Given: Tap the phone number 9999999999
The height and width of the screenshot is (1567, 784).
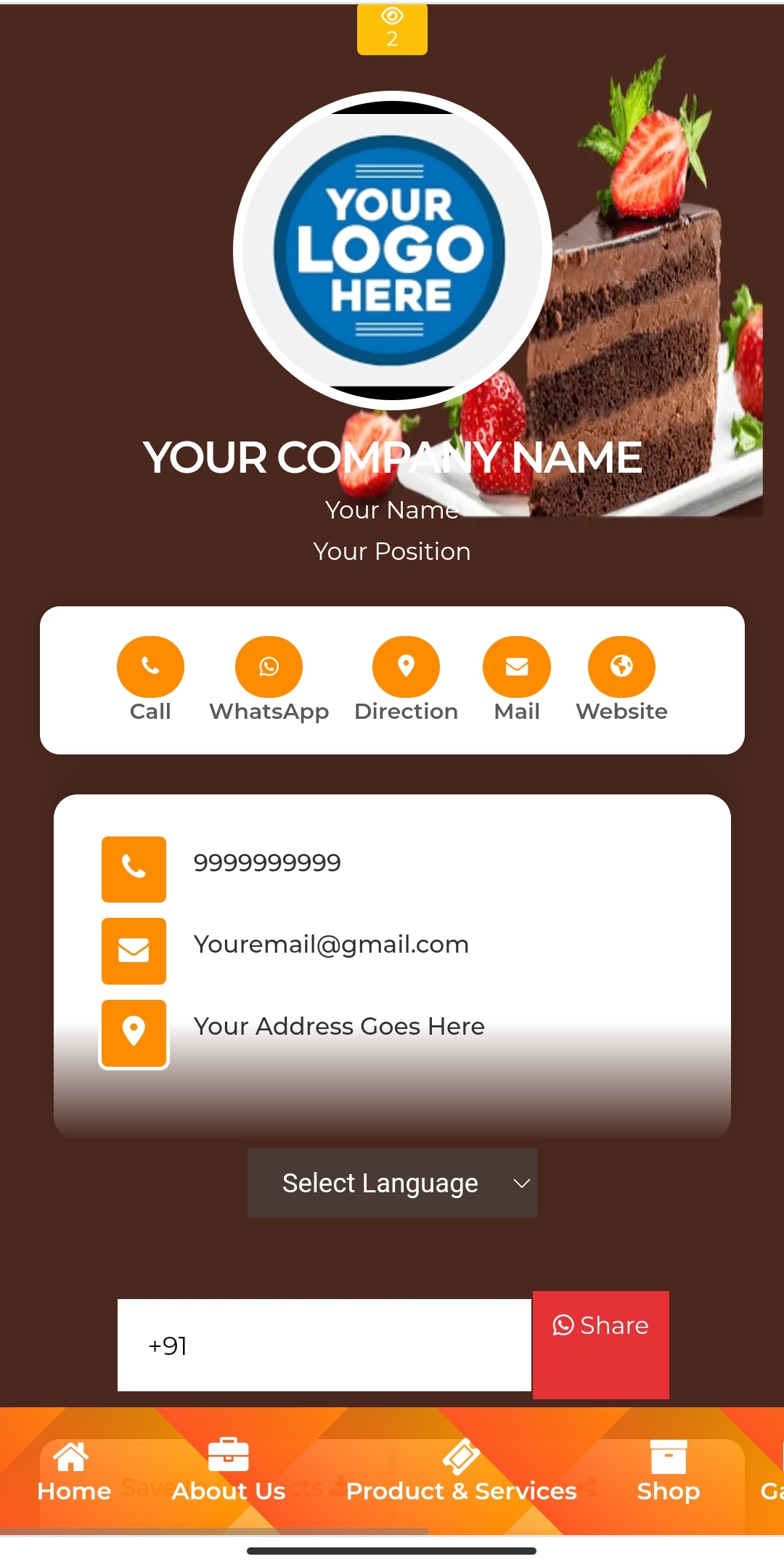Looking at the screenshot, I should pyautogui.click(x=267, y=863).
